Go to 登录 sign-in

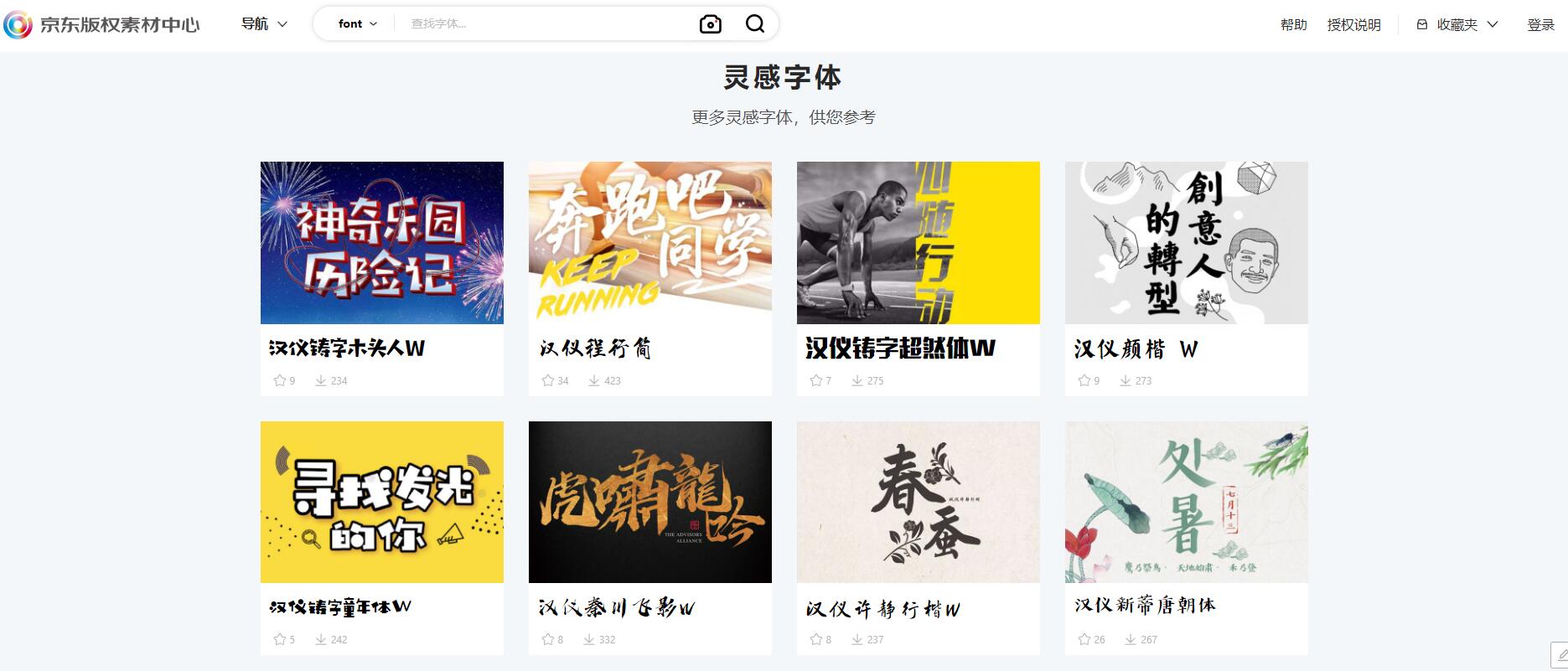[x=1540, y=25]
